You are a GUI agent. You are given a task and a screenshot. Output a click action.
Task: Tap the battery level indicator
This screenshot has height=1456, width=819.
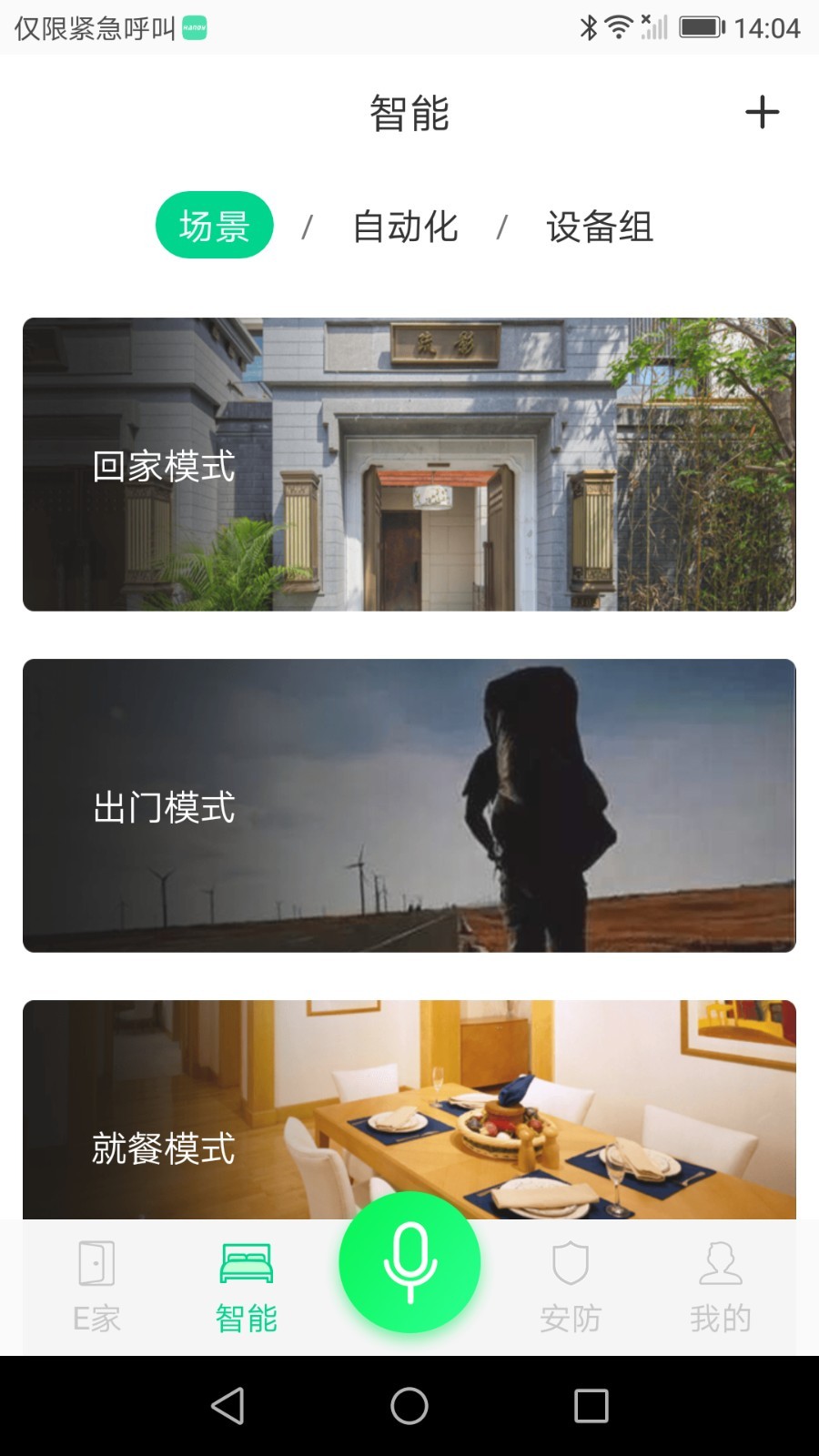click(701, 27)
